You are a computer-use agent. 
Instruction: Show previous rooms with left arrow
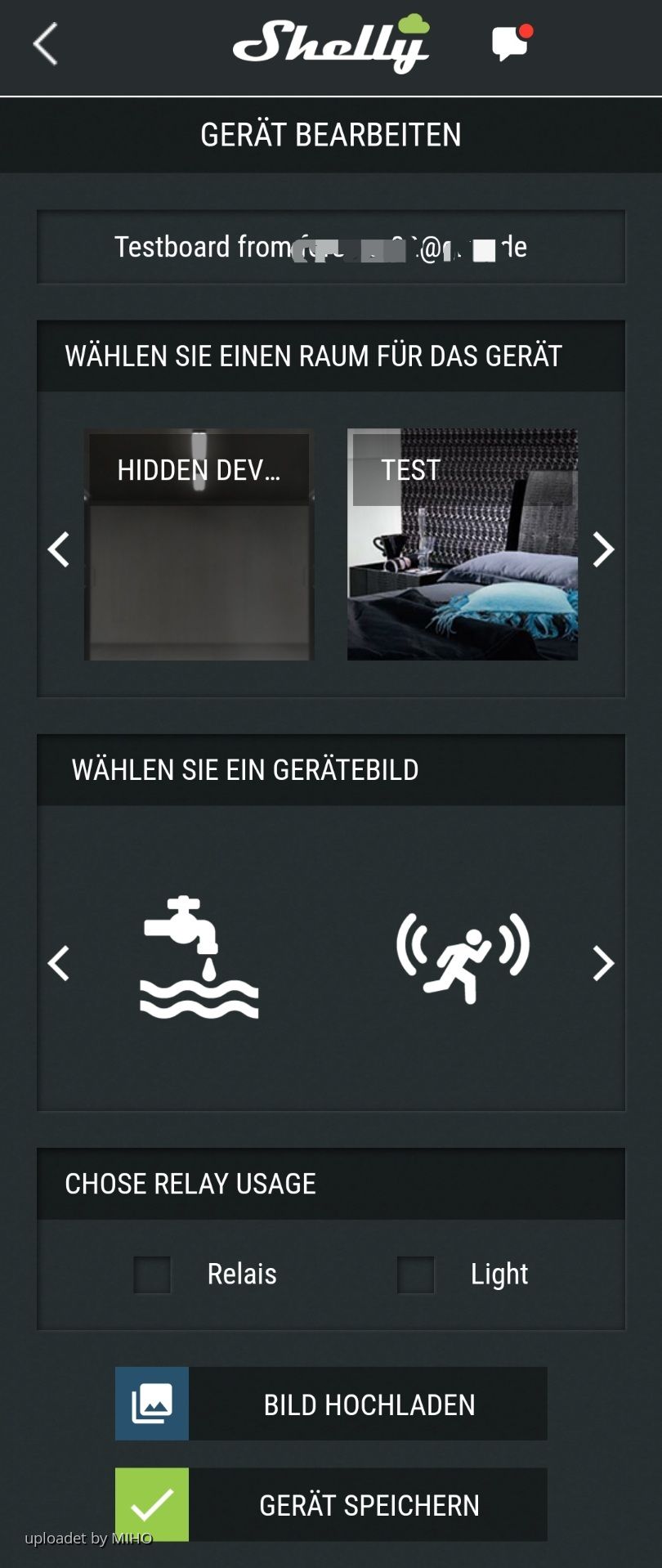[x=59, y=549]
